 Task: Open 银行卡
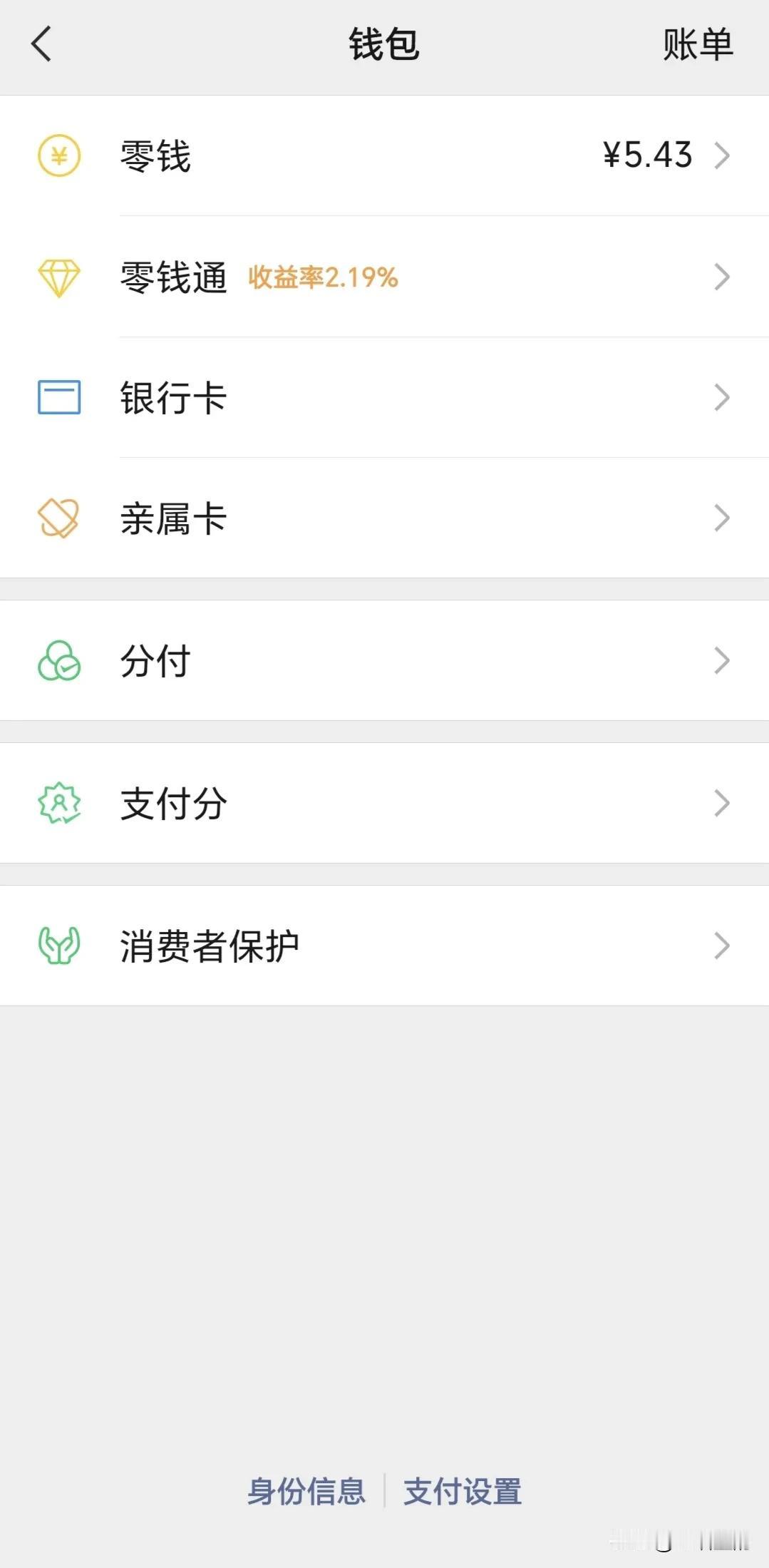384,397
